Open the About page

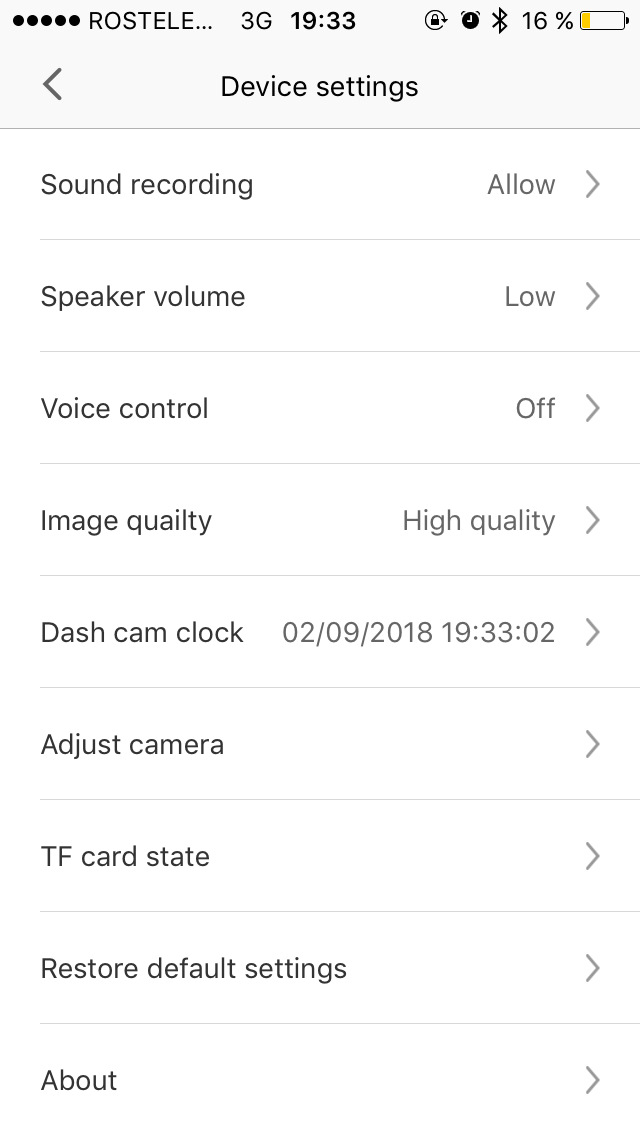[320, 1079]
